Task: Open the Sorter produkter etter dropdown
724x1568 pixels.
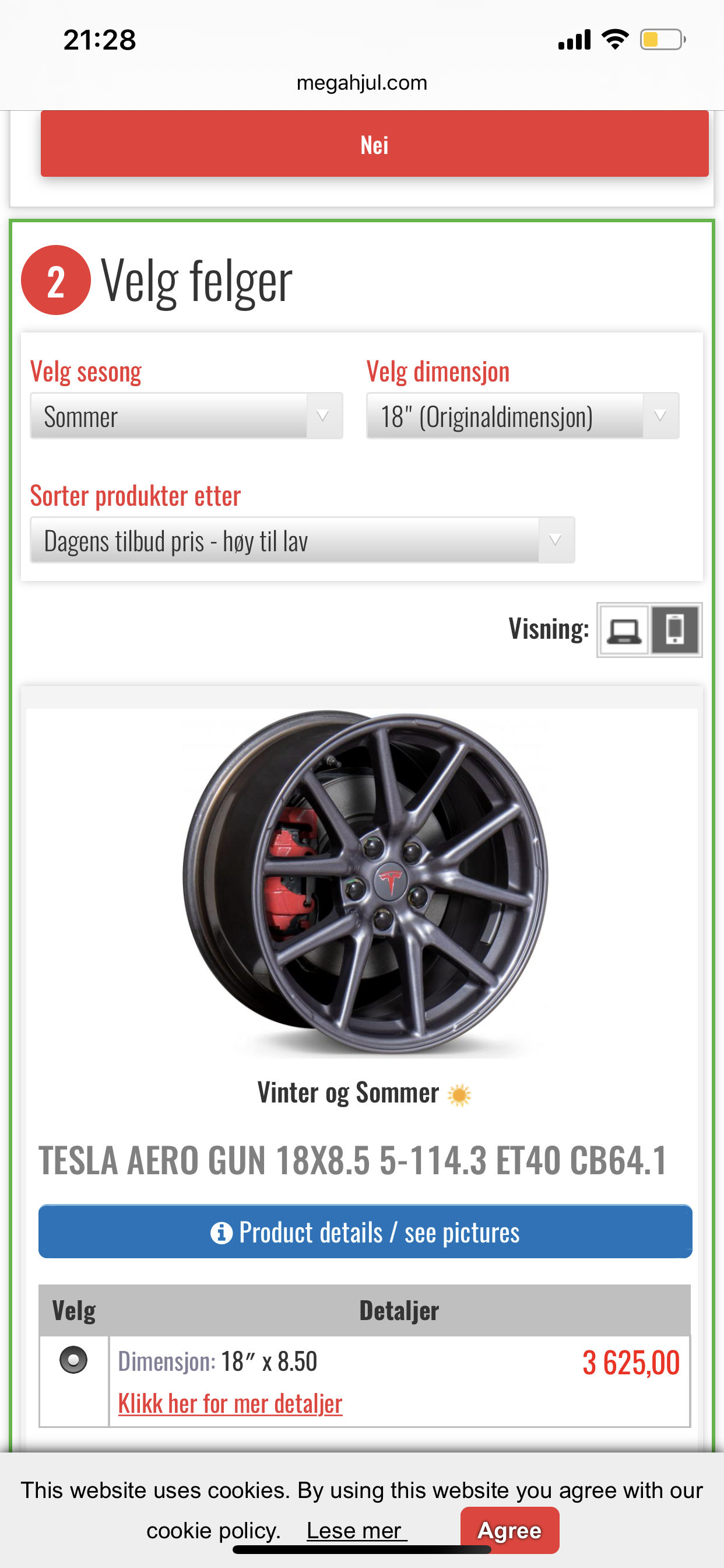Action: click(302, 541)
